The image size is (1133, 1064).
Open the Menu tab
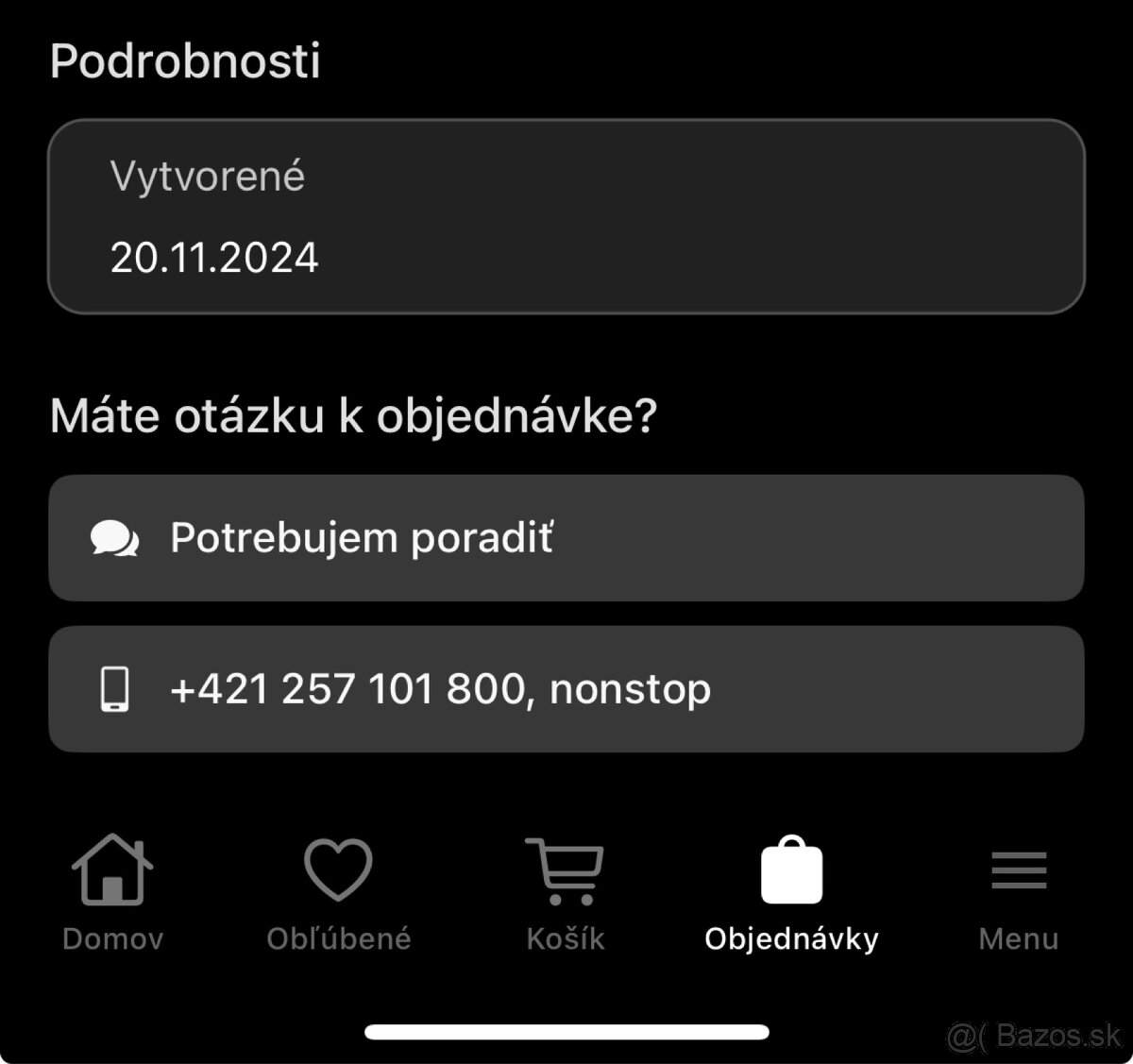1018,893
